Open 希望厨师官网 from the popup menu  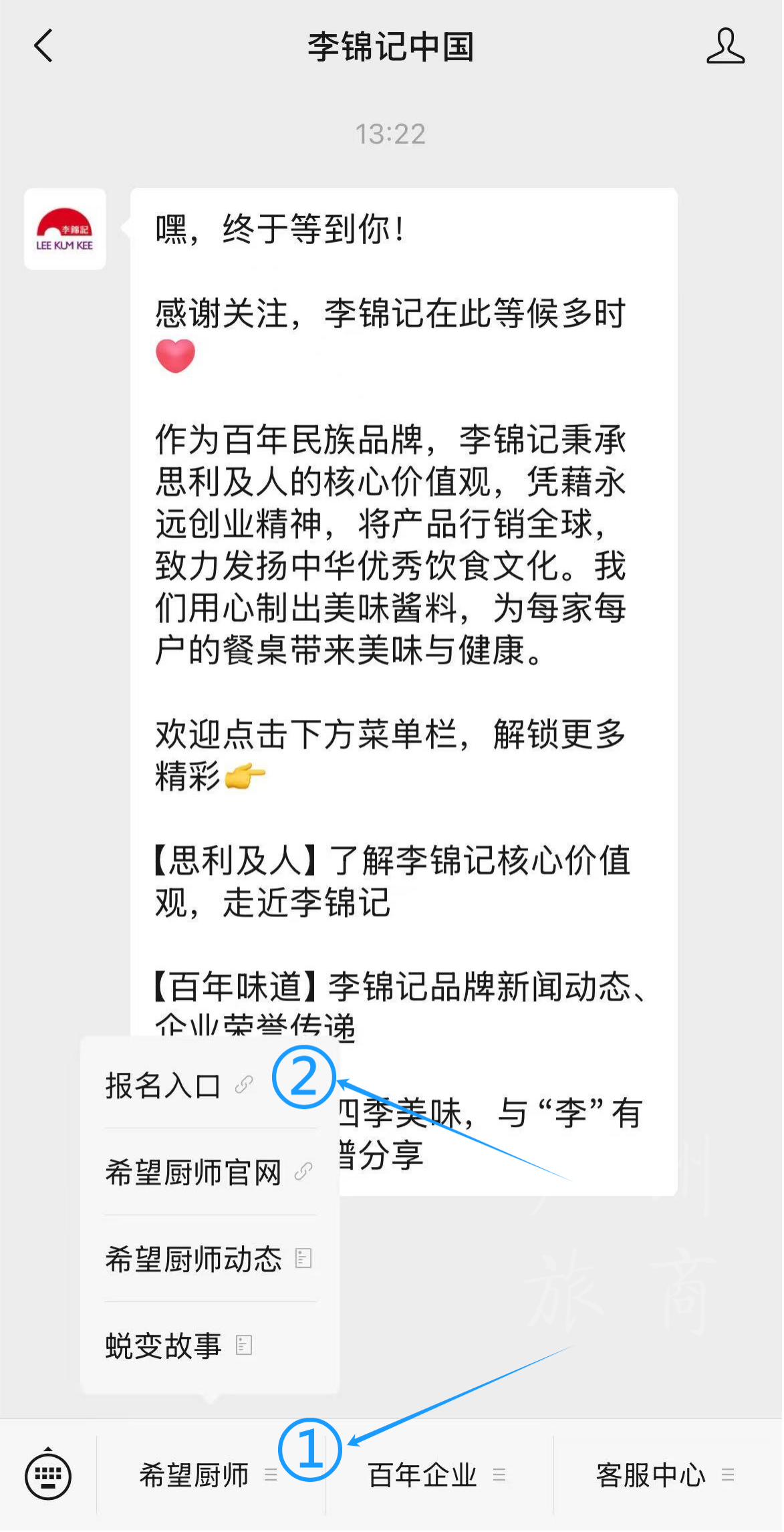pos(210,1172)
